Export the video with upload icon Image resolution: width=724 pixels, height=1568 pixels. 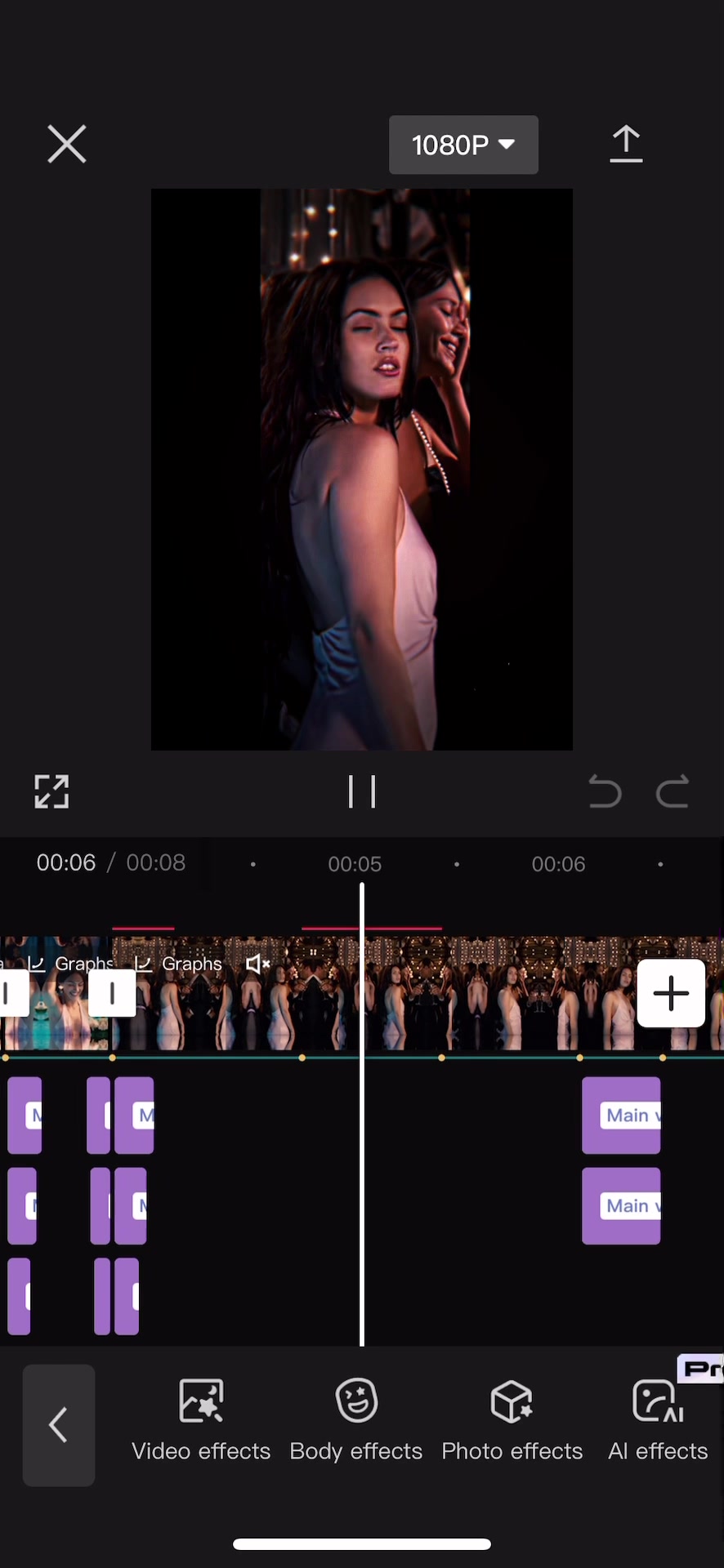pos(626,145)
